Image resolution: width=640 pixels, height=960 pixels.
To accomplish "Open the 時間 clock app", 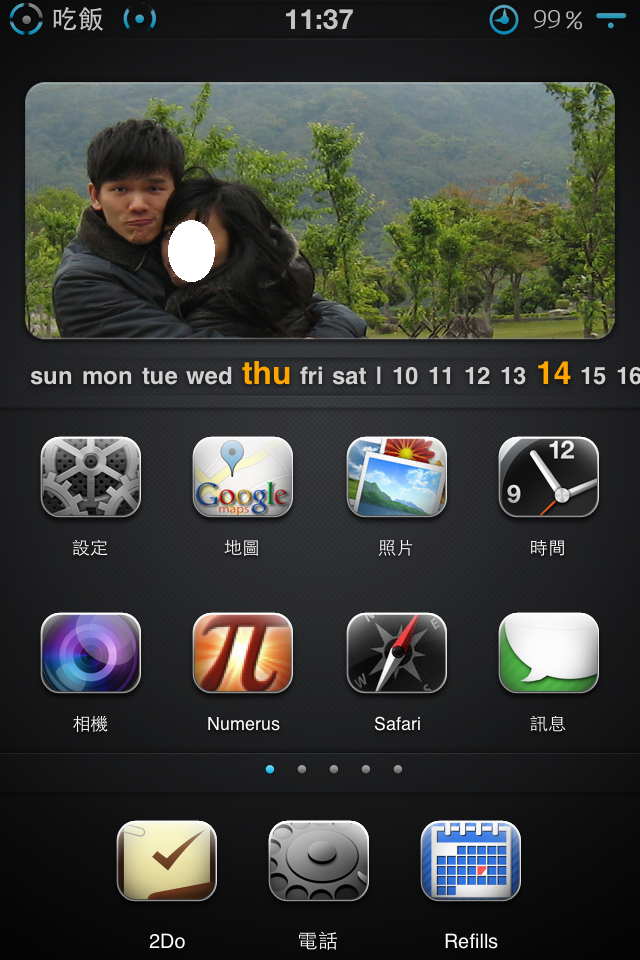I will tap(548, 478).
